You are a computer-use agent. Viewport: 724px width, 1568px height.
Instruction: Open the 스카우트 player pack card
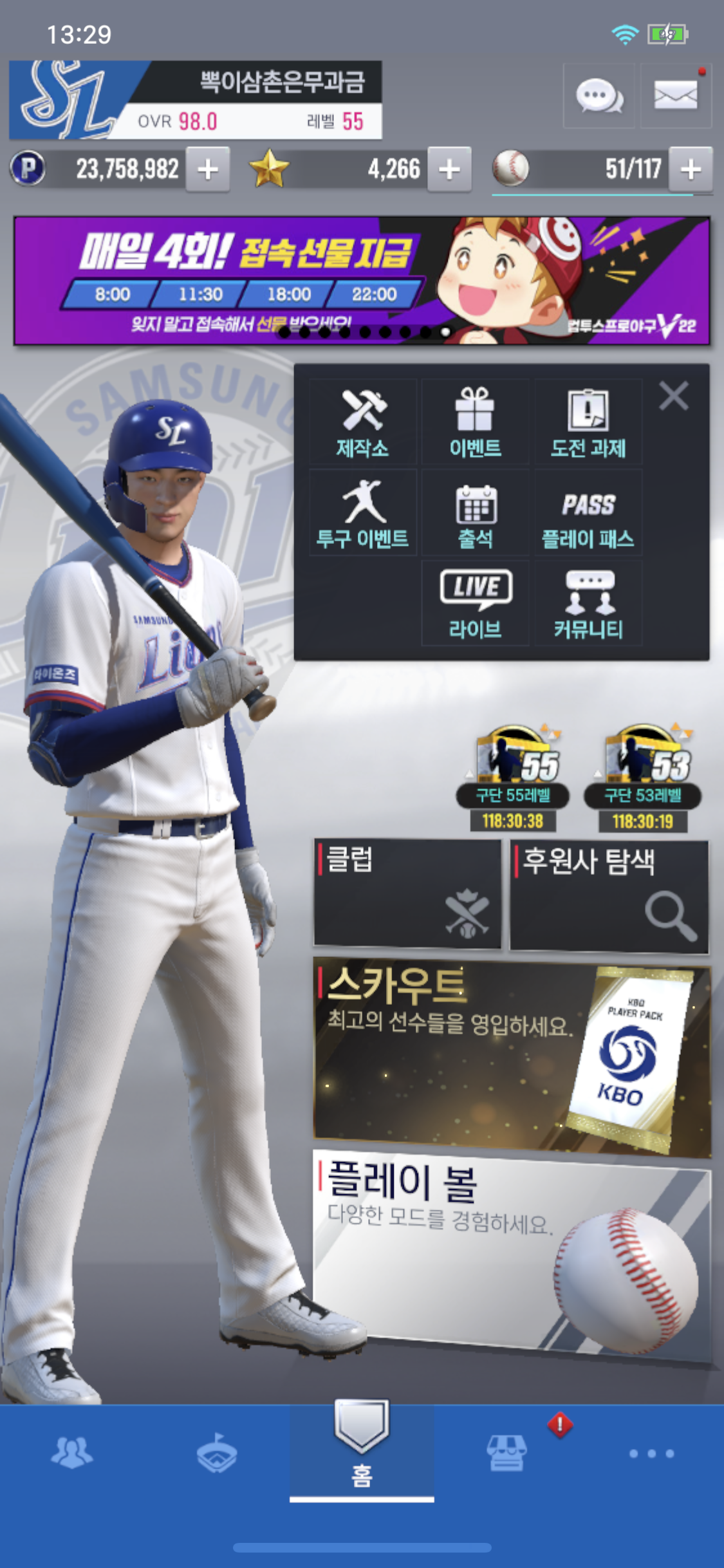pyautogui.click(x=512, y=1057)
